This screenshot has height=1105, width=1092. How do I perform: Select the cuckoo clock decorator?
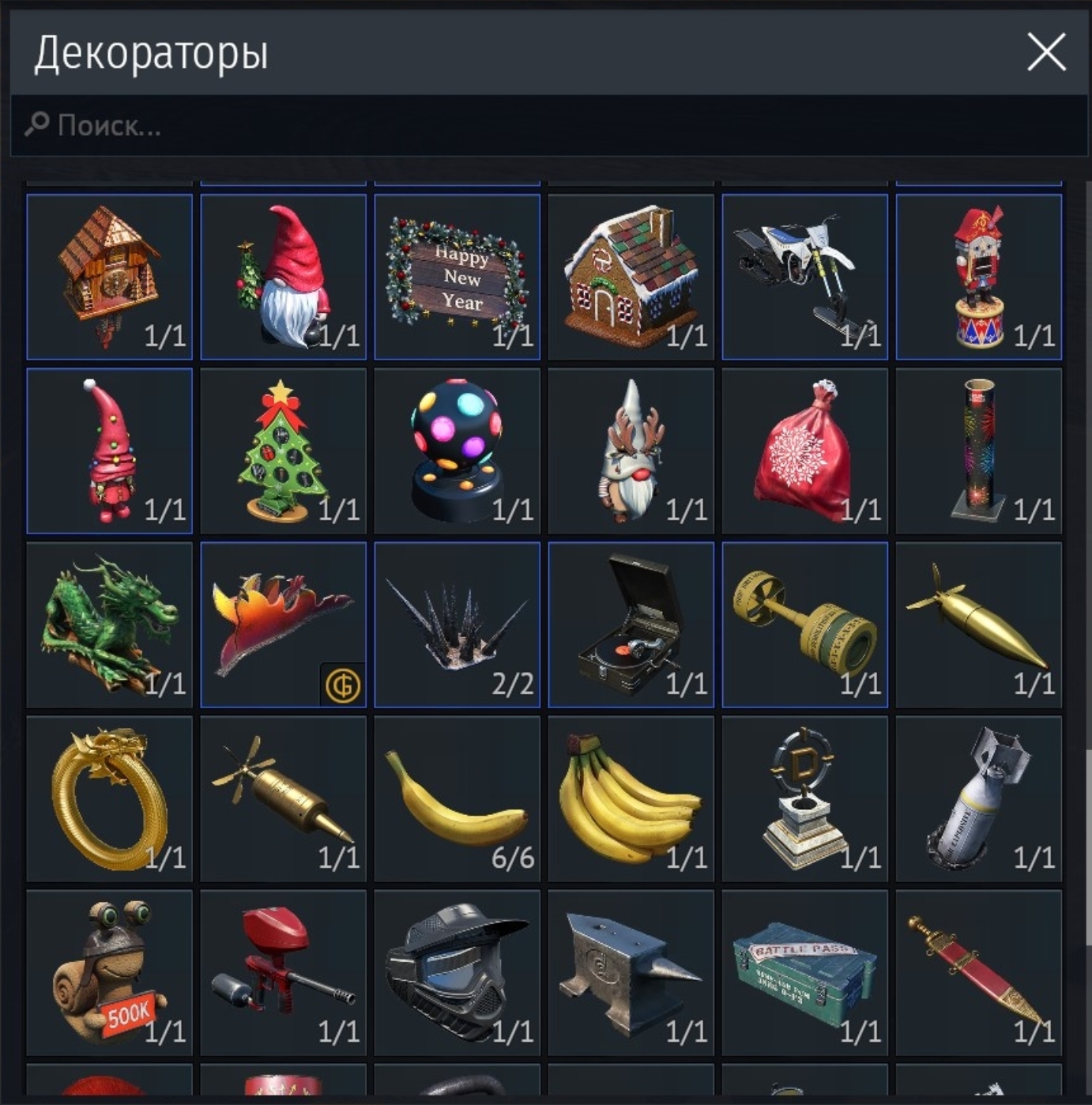[x=109, y=277]
